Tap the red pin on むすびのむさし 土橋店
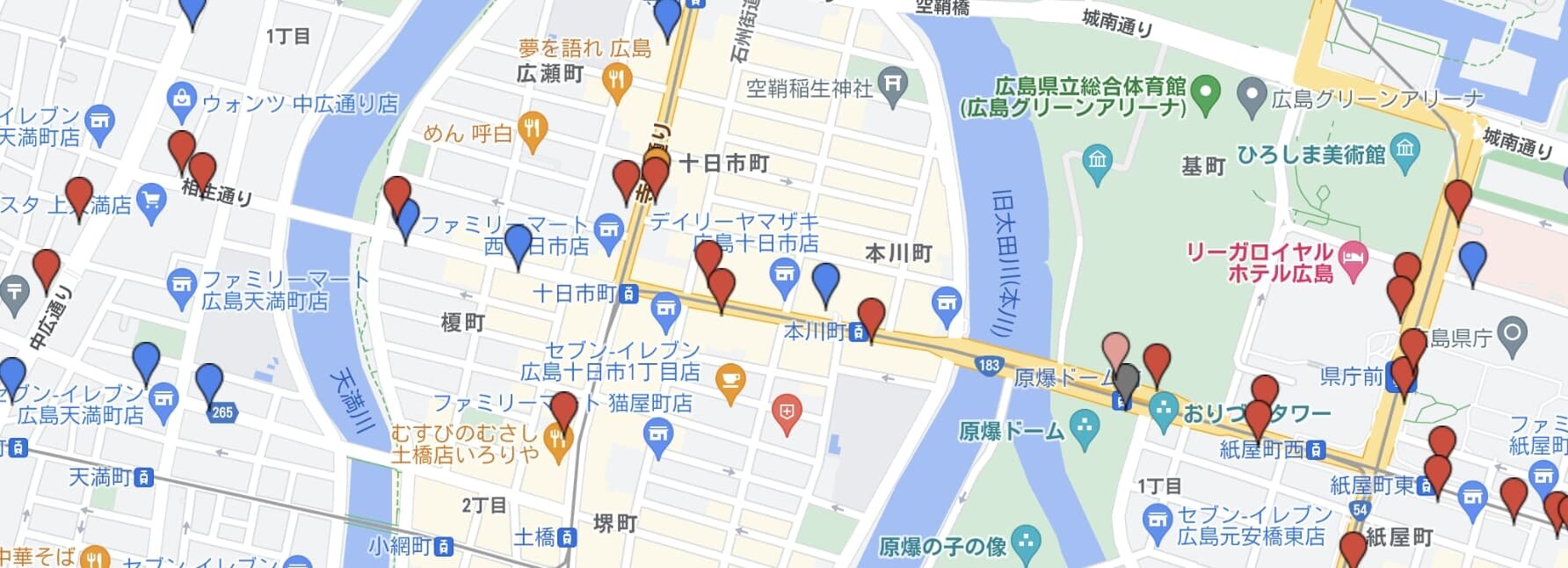 563,409
